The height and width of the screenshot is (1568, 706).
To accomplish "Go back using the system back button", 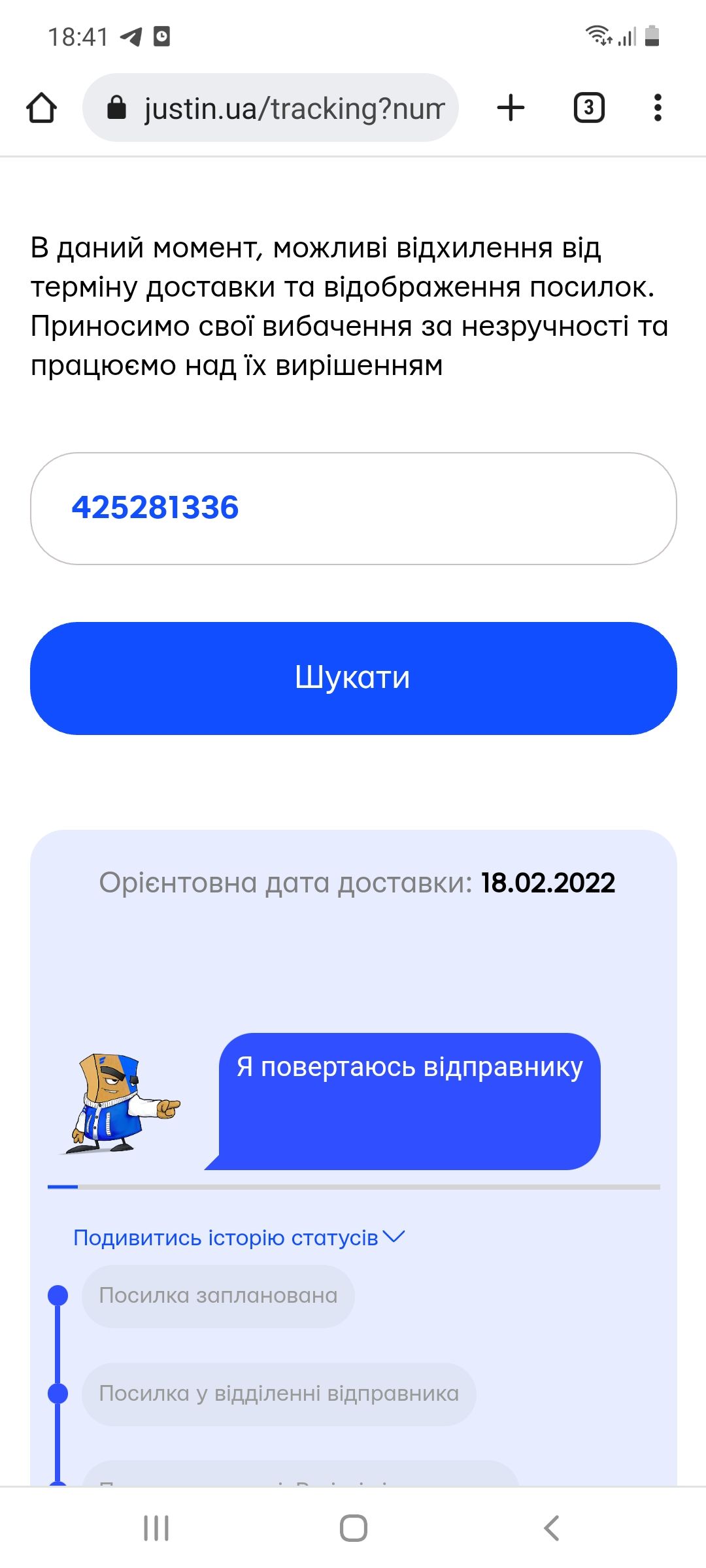I will tap(551, 1528).
